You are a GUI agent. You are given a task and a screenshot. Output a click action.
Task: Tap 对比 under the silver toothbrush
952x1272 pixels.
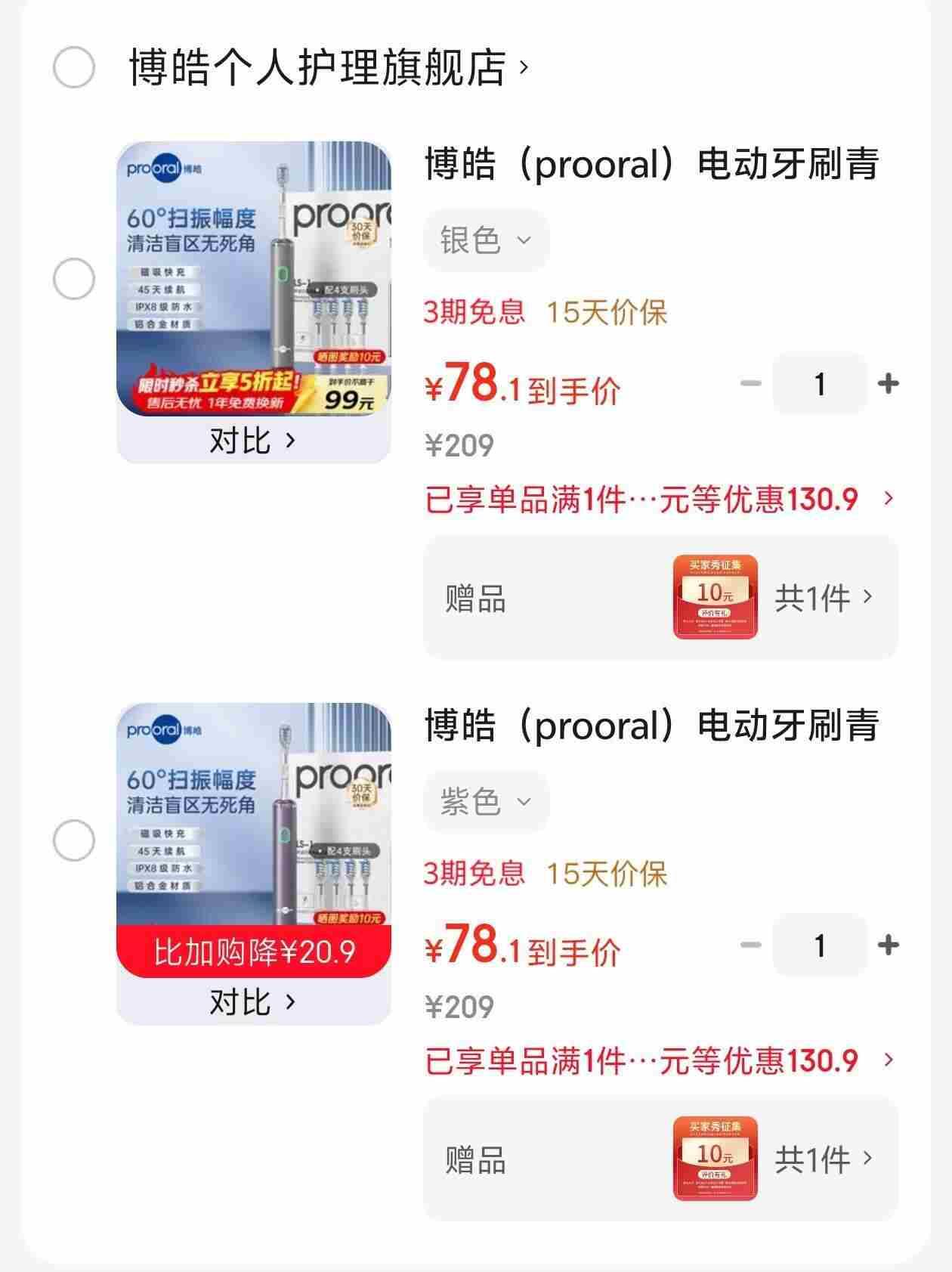coord(252,441)
